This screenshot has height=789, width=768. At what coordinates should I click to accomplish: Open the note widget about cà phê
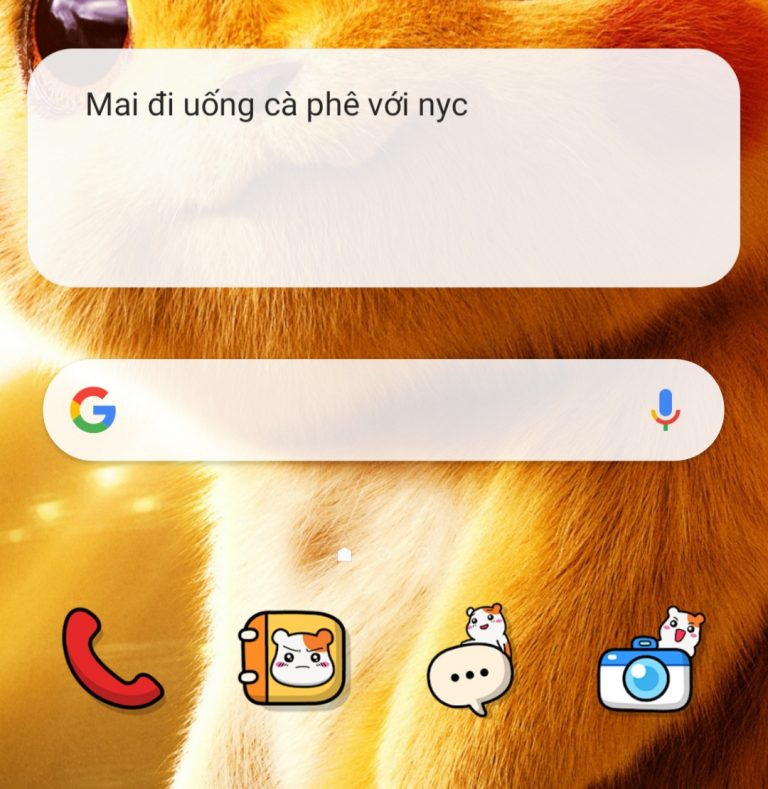point(383,167)
